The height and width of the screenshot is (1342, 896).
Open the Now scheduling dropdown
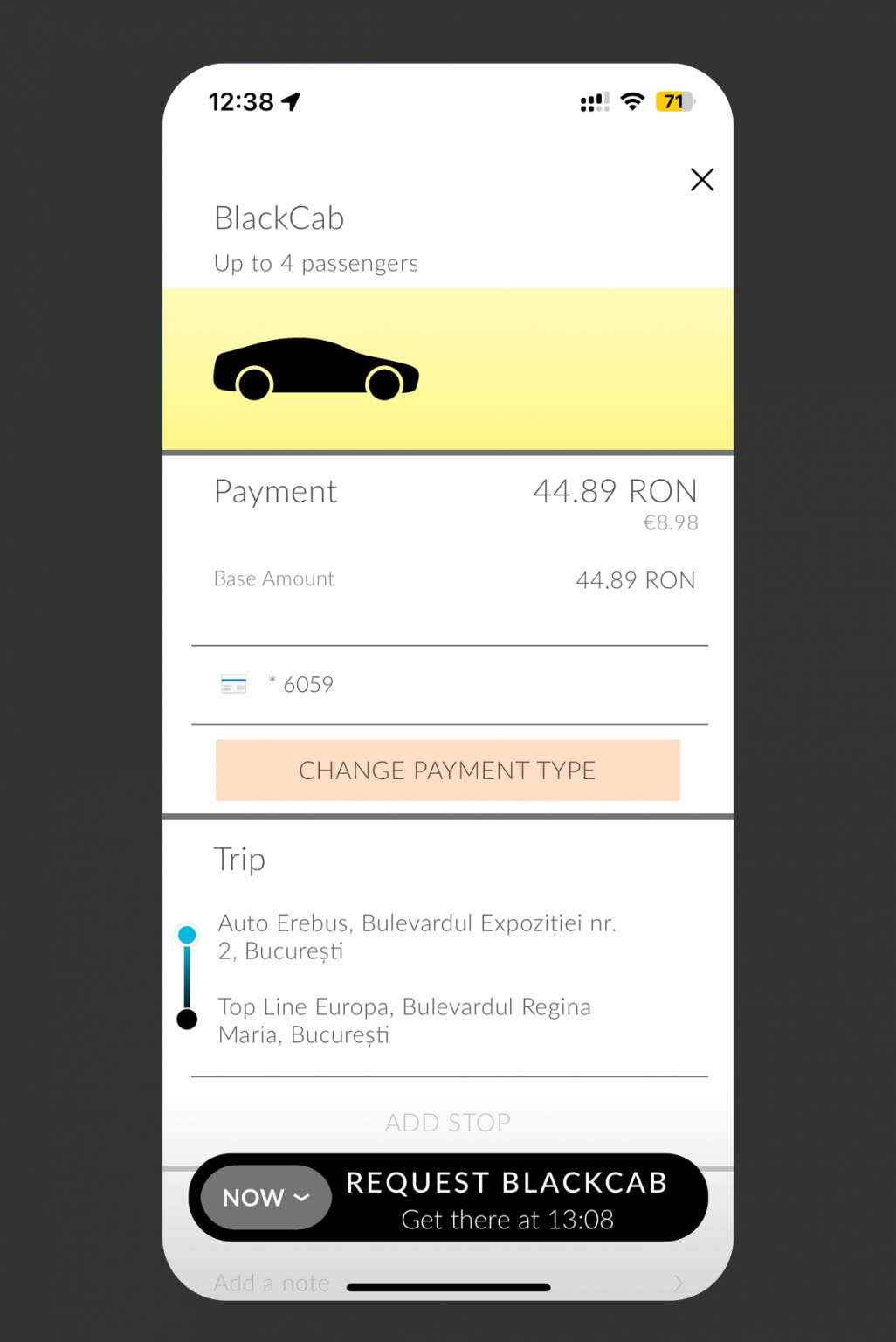(x=265, y=1198)
